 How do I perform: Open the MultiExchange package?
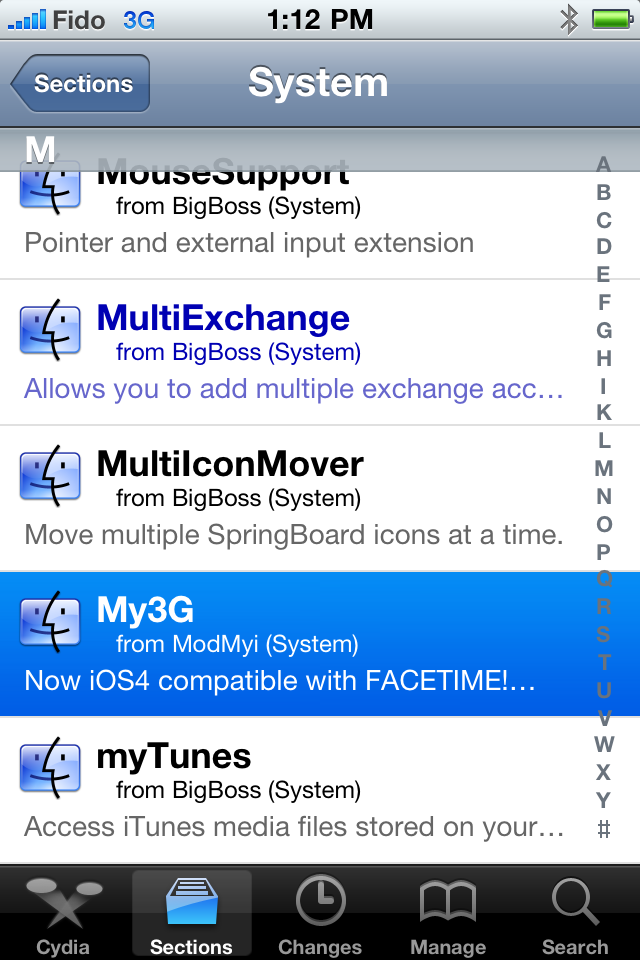[x=290, y=352]
